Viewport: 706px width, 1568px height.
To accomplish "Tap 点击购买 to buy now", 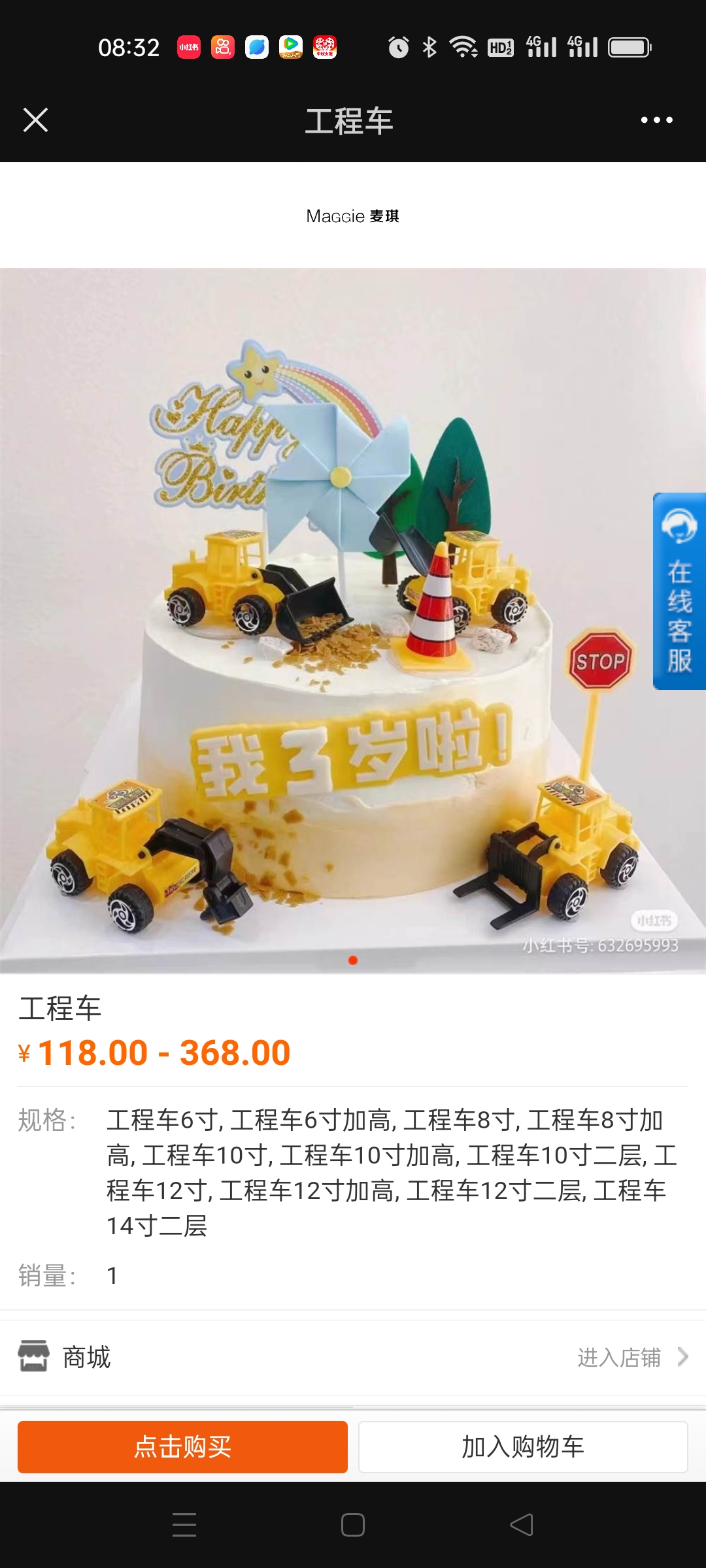I will pos(182,1446).
